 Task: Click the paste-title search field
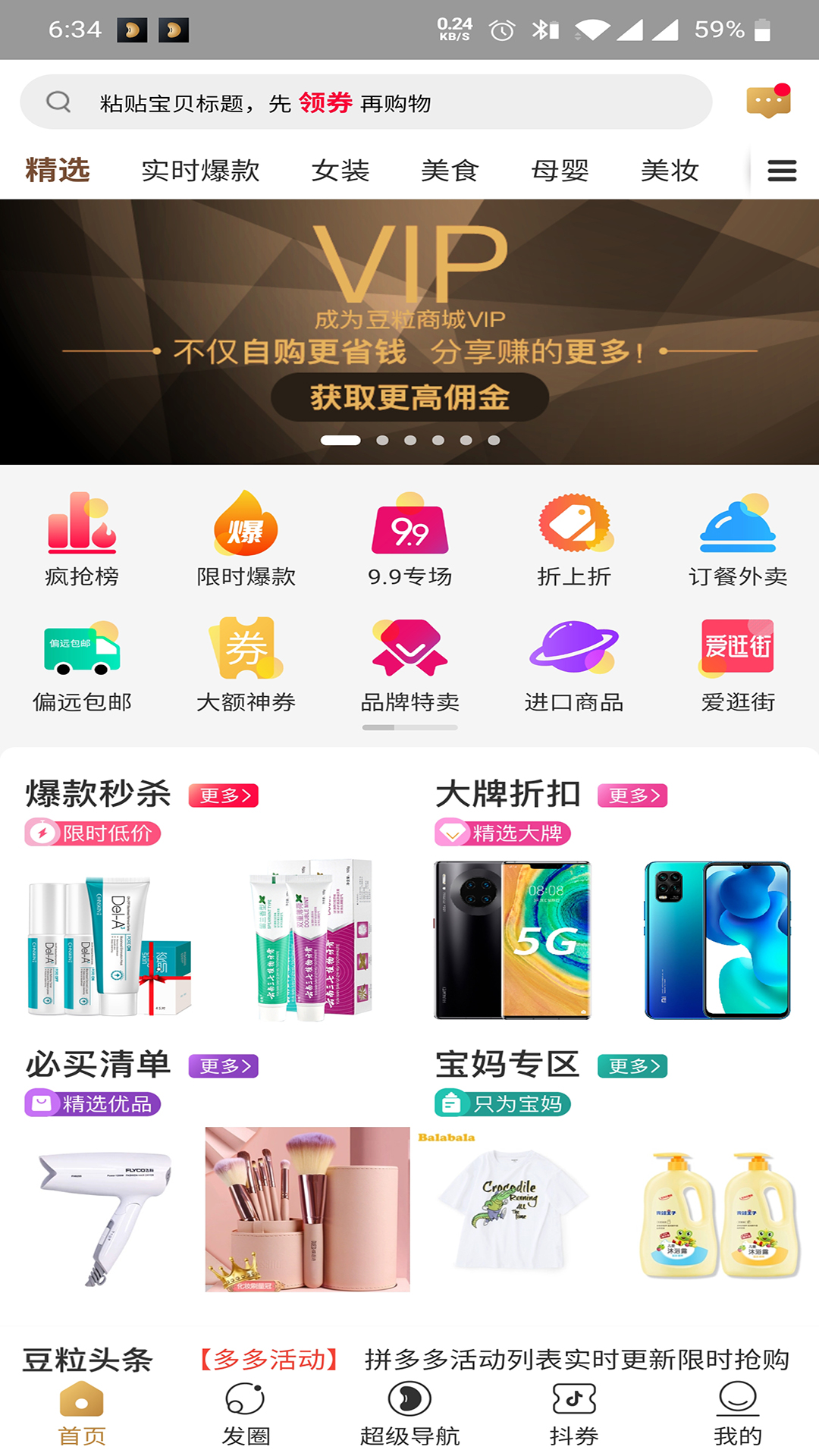tap(368, 101)
